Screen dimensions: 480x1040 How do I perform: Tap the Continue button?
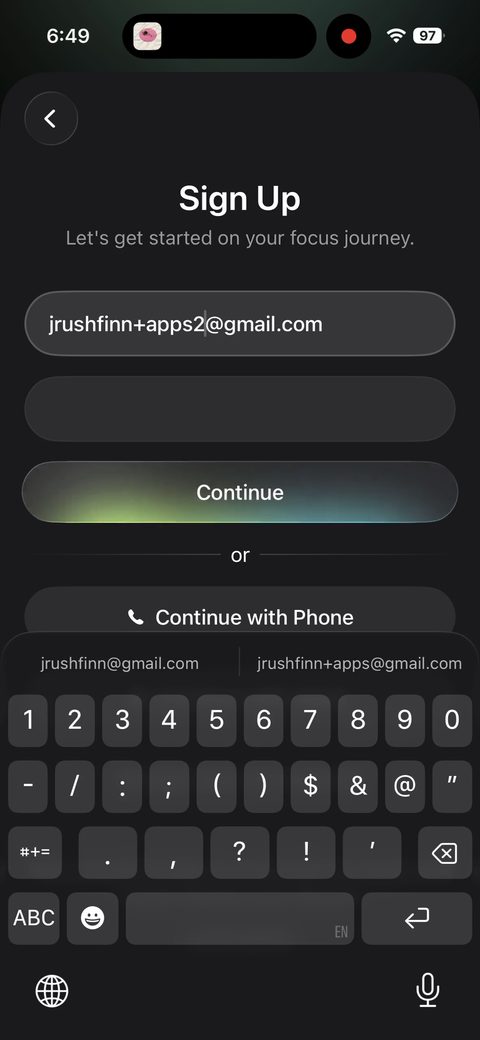tap(240, 492)
